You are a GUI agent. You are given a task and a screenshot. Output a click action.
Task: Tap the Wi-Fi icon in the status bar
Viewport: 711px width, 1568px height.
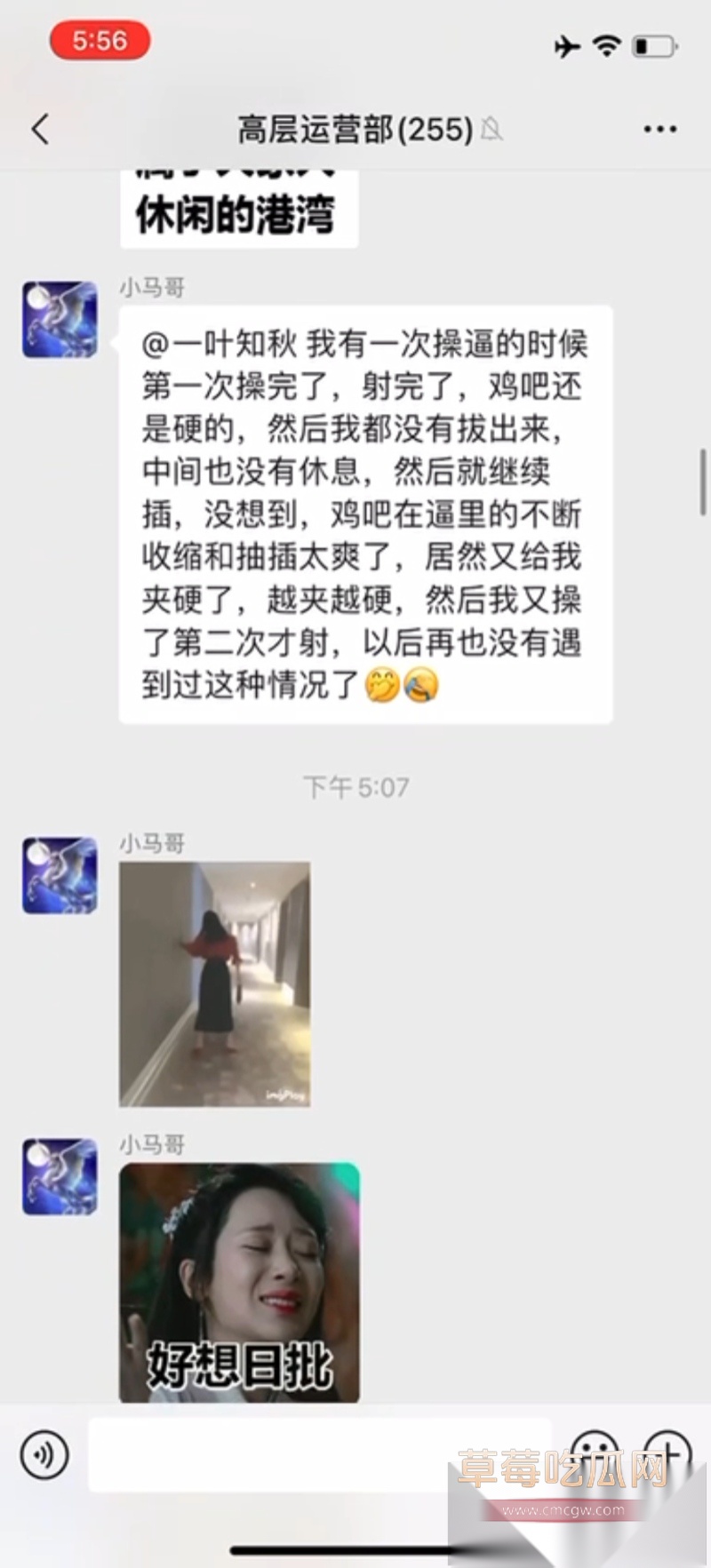click(606, 48)
